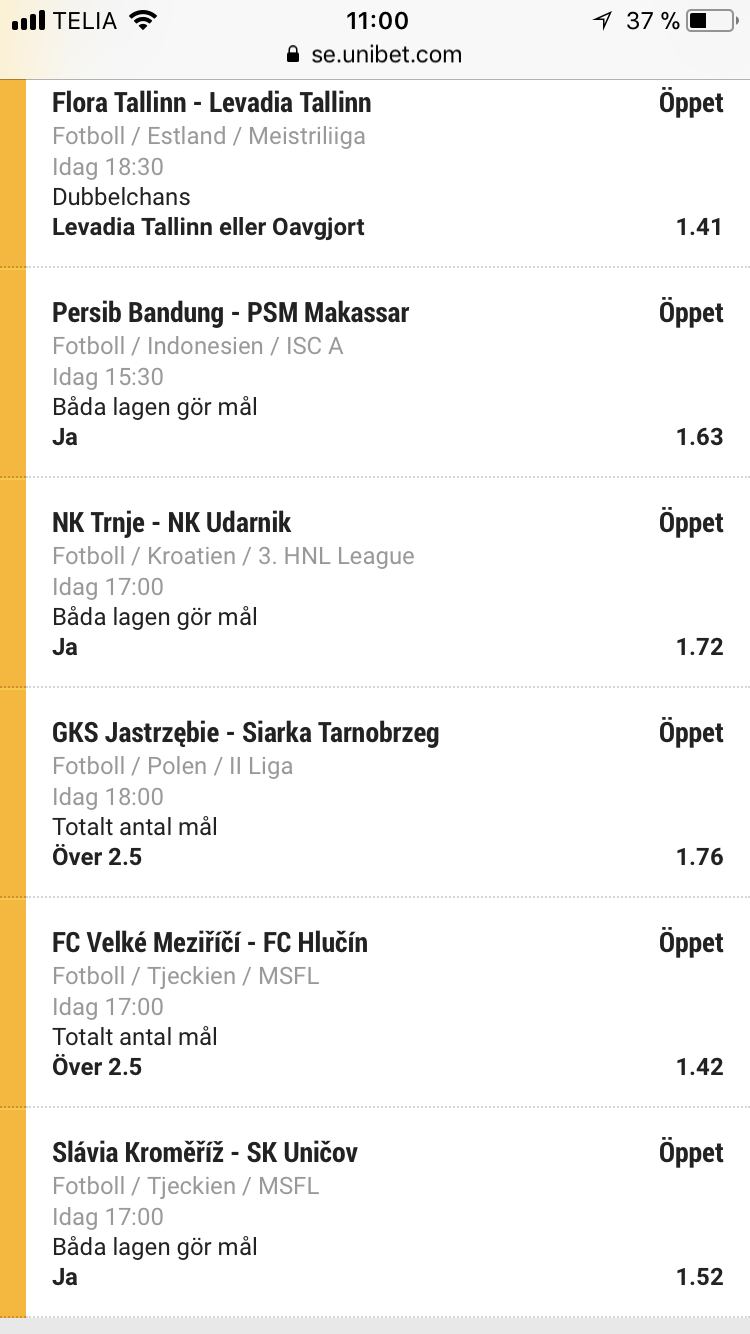Image resolution: width=750 pixels, height=1334 pixels.
Task: View GKS Jastrzębie - Siarka Tarnobrzeg bet details
Action: 387,793
